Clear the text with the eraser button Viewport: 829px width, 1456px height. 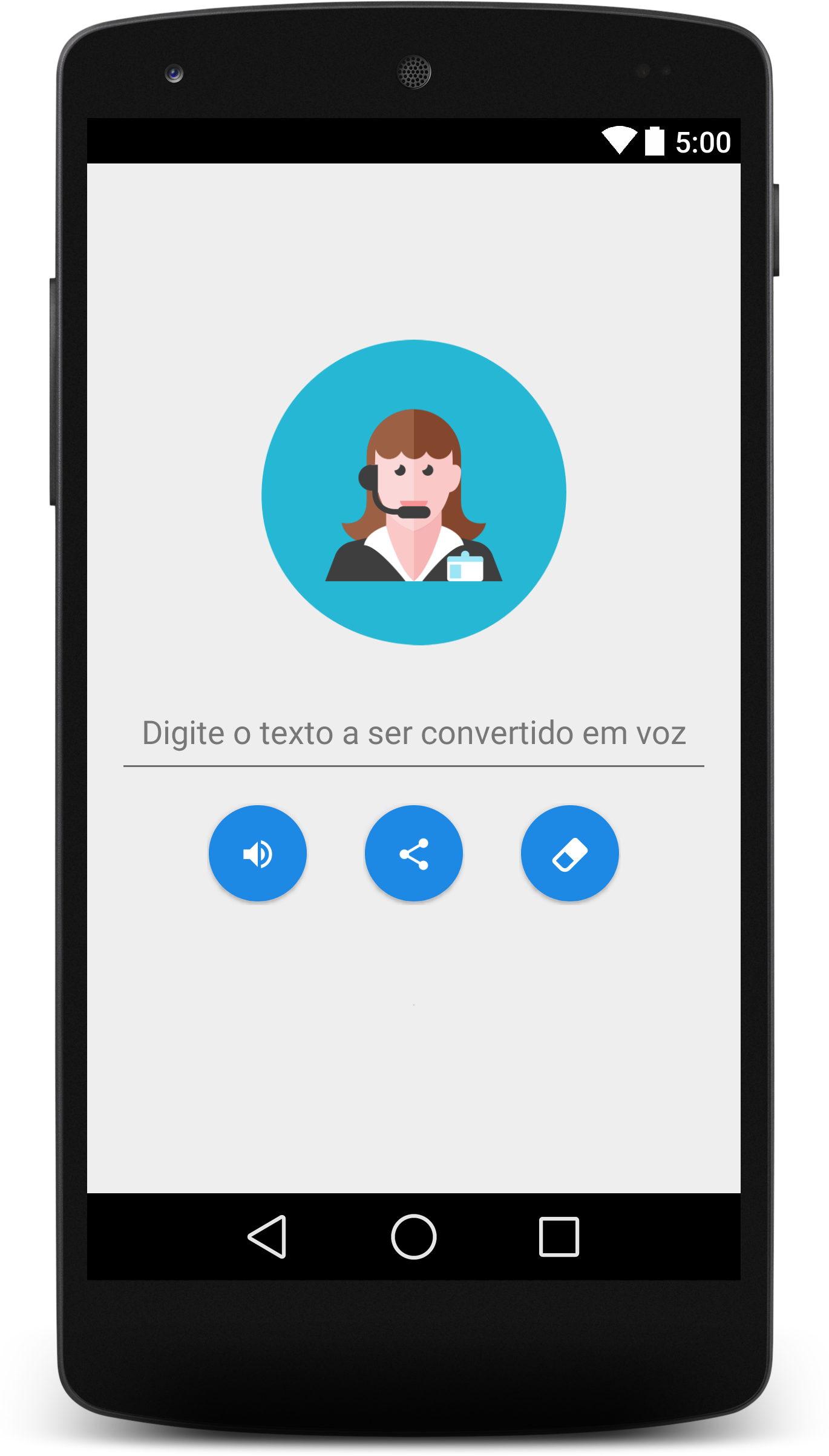coord(569,854)
